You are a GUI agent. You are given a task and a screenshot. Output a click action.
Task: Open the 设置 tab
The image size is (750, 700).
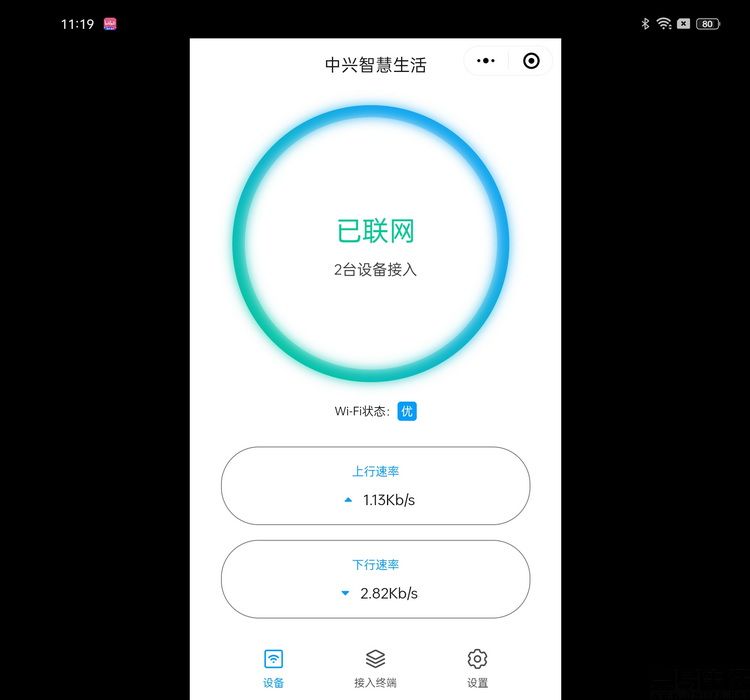(x=477, y=667)
